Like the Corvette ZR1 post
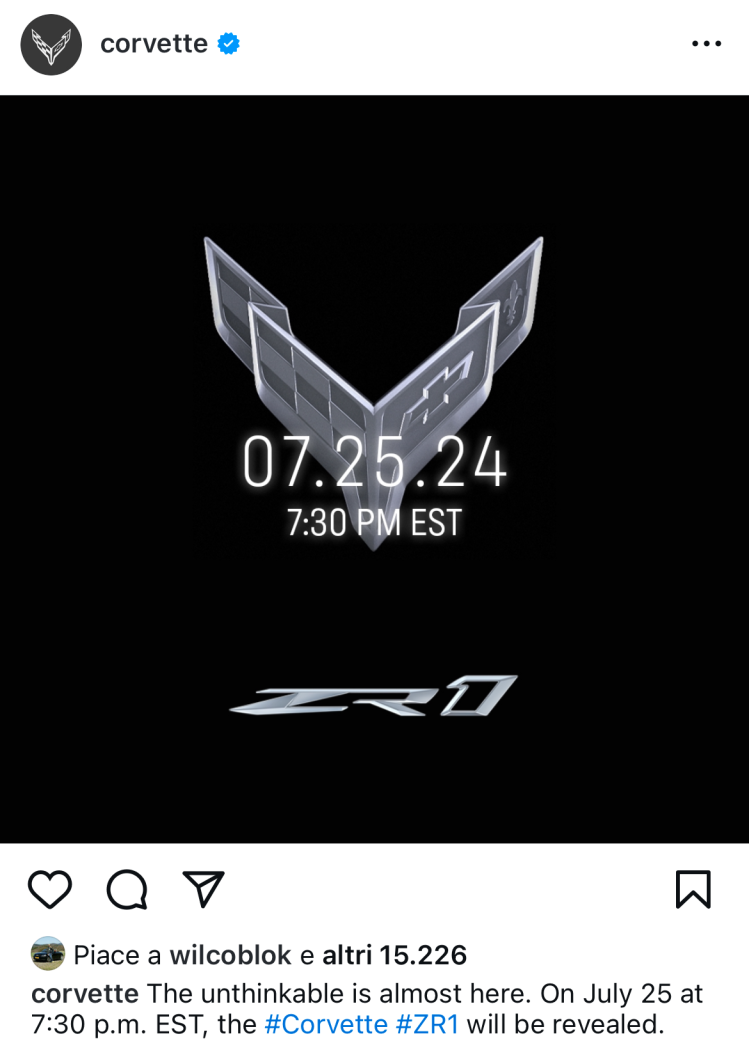This screenshot has height=1050, width=749. point(49,889)
